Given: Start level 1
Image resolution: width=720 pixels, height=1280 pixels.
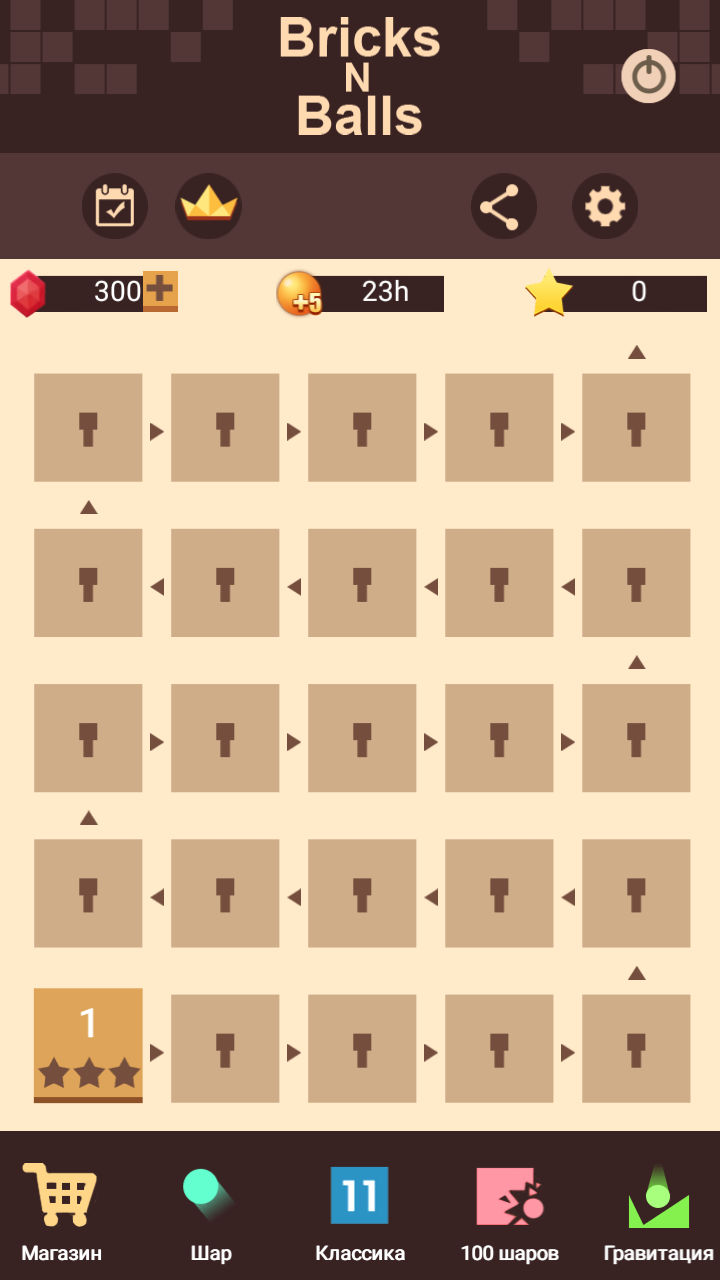Looking at the screenshot, I should 88,1045.
